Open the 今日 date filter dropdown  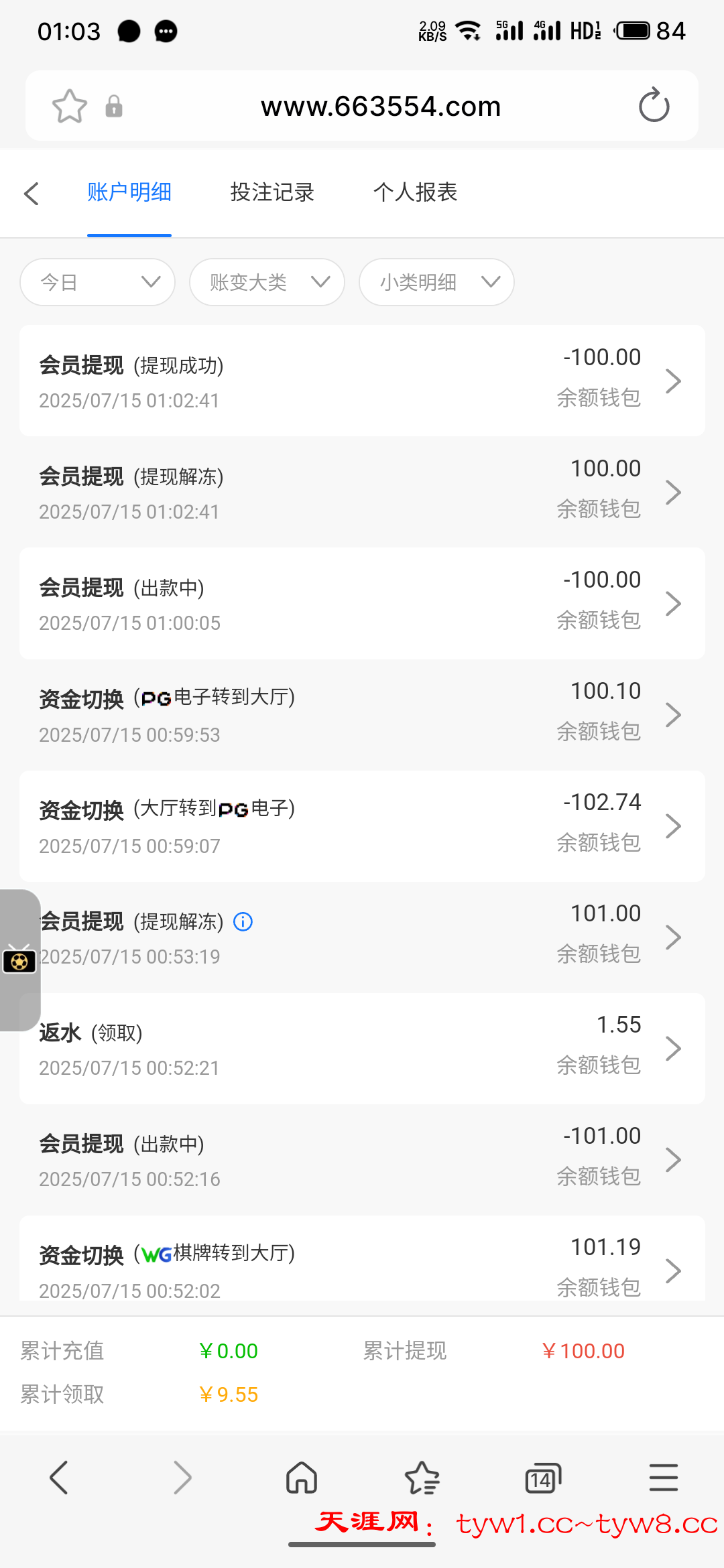coord(97,282)
